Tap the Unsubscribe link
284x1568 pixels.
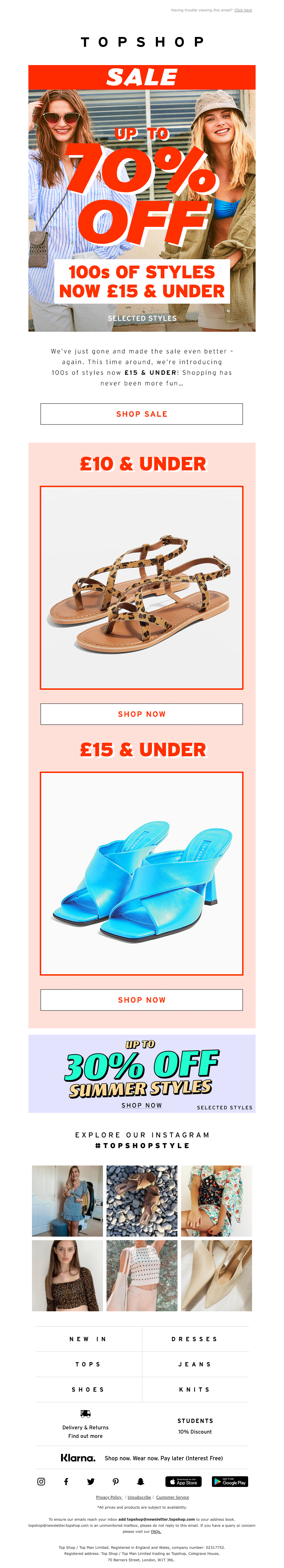point(139,1497)
